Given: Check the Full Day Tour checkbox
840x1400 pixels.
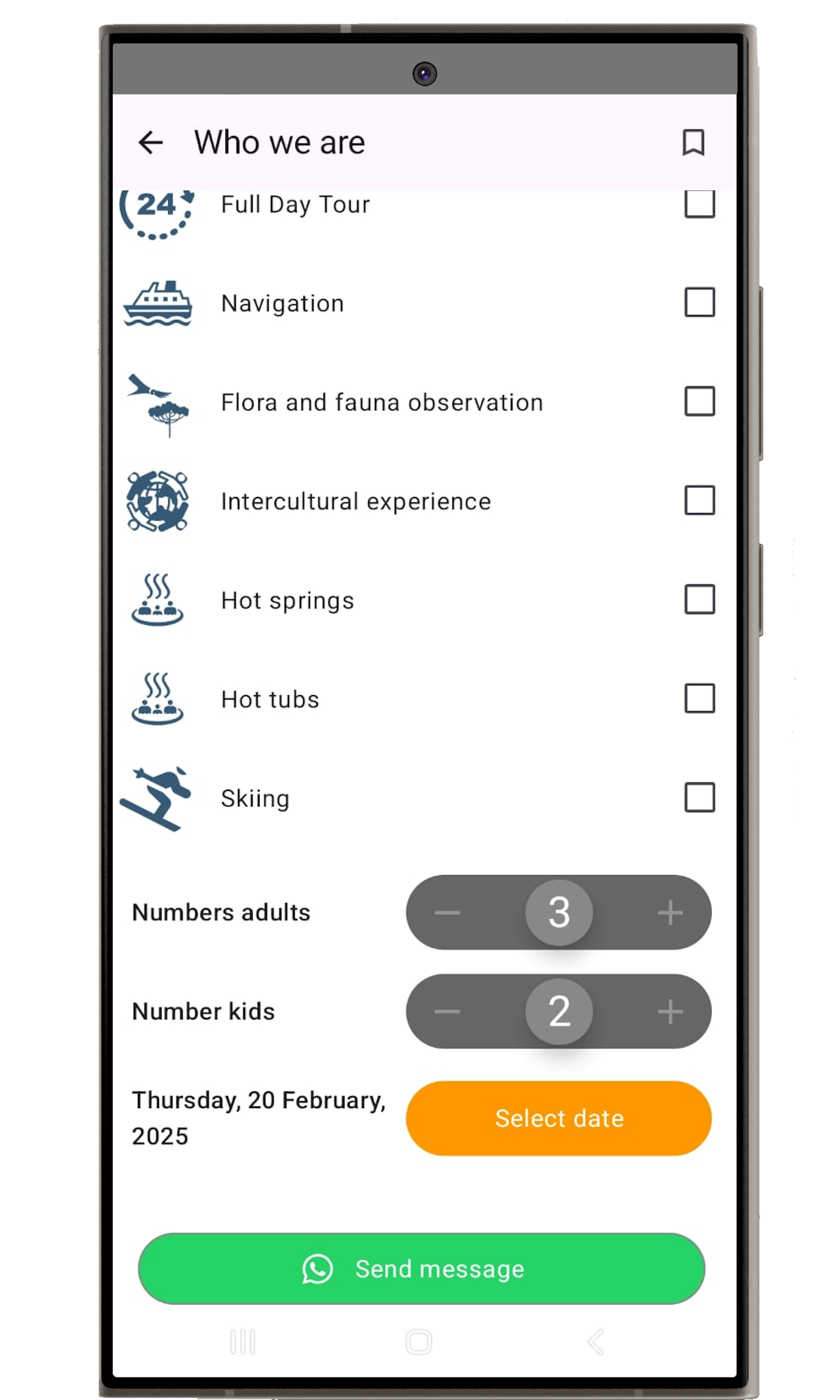Looking at the screenshot, I should 699,204.
